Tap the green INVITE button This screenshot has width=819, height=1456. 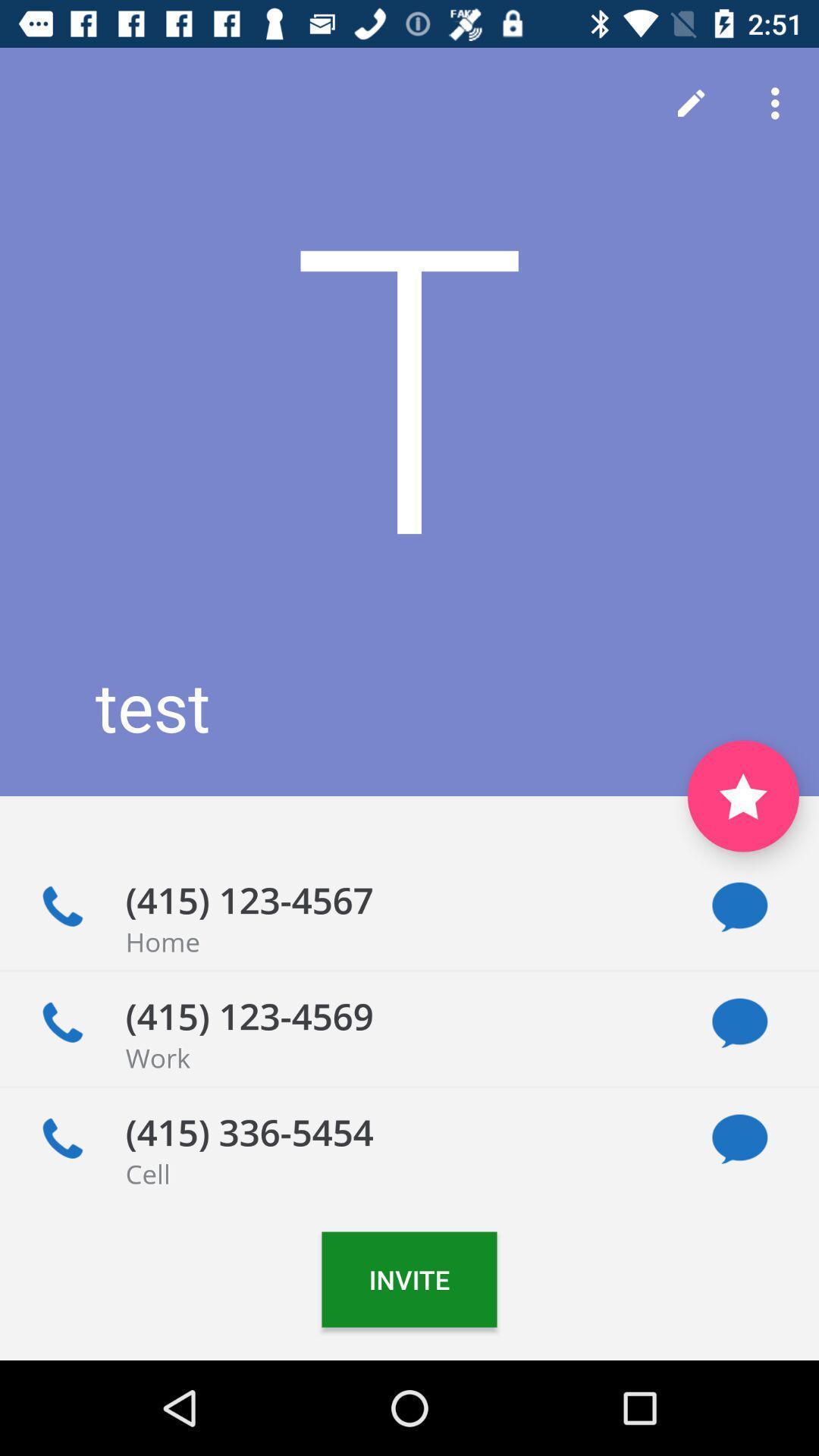(409, 1279)
